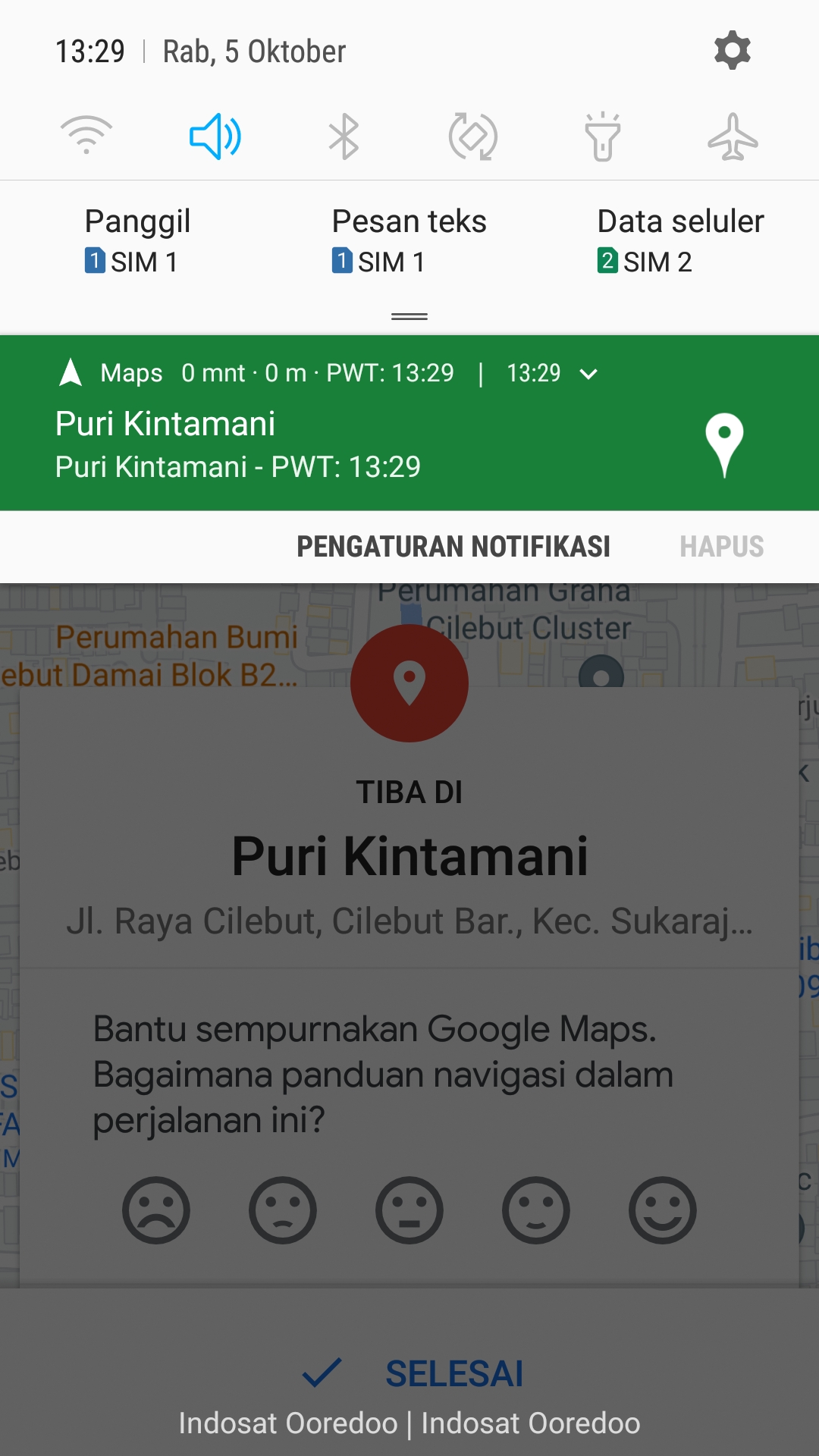The height and width of the screenshot is (1456, 819).
Task: Open settings via the gear icon
Action: coord(732,51)
